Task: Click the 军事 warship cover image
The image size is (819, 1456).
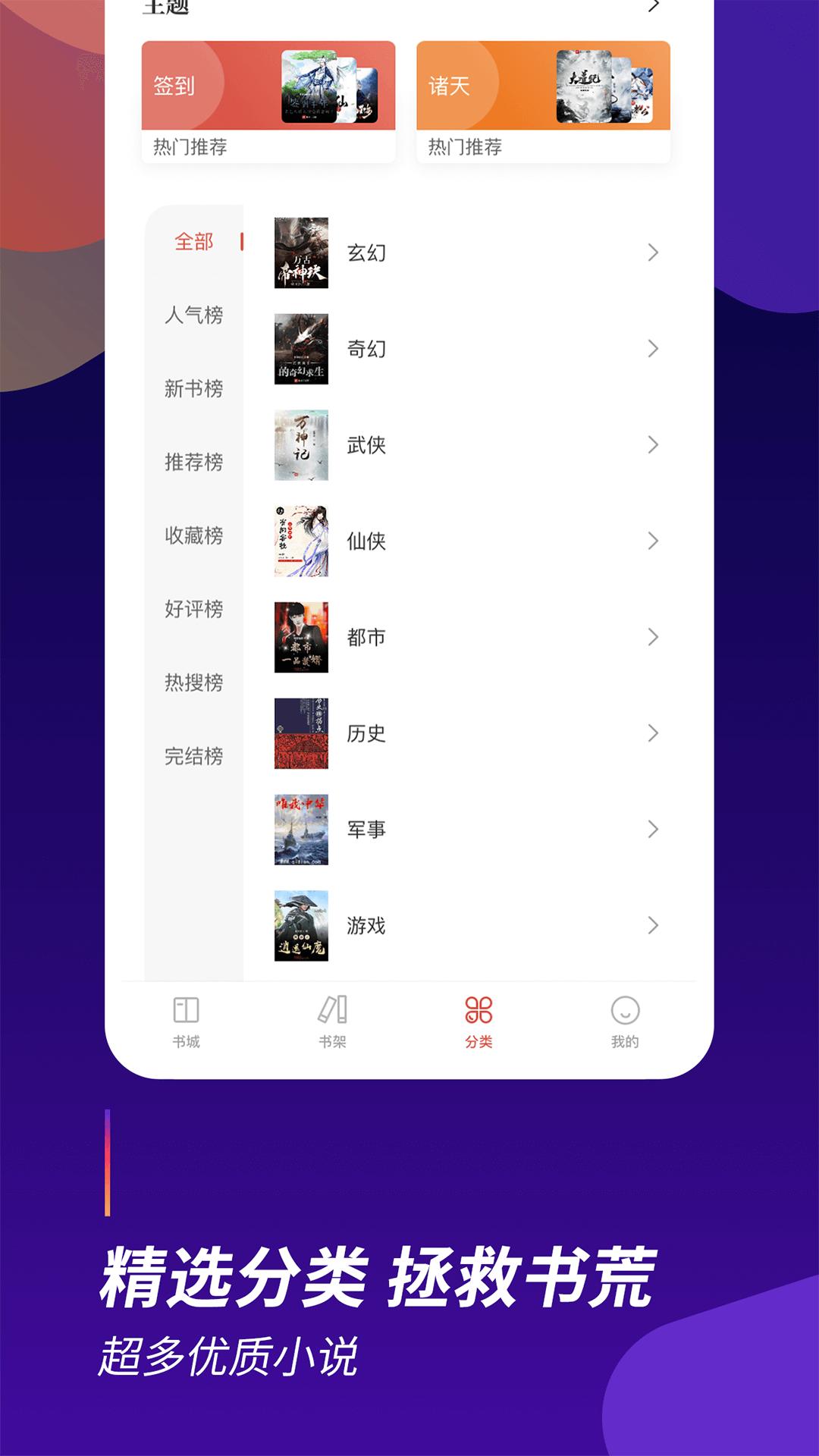Action: 300,830
